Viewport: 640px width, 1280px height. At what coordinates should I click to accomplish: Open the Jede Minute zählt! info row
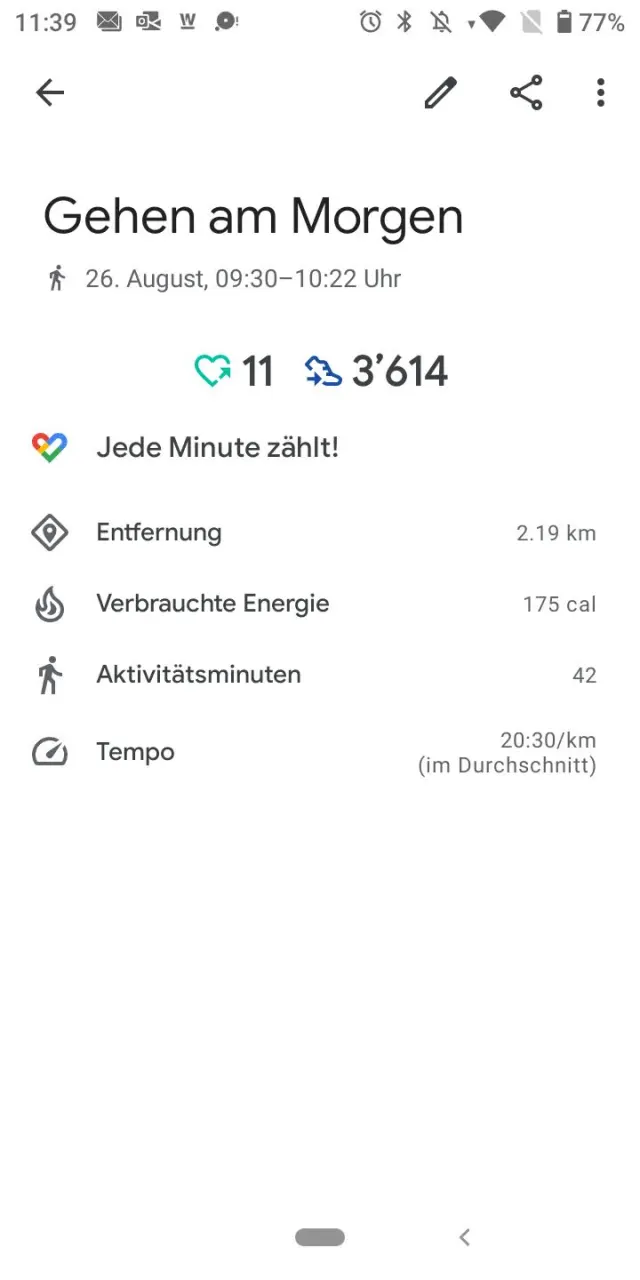tap(217, 448)
